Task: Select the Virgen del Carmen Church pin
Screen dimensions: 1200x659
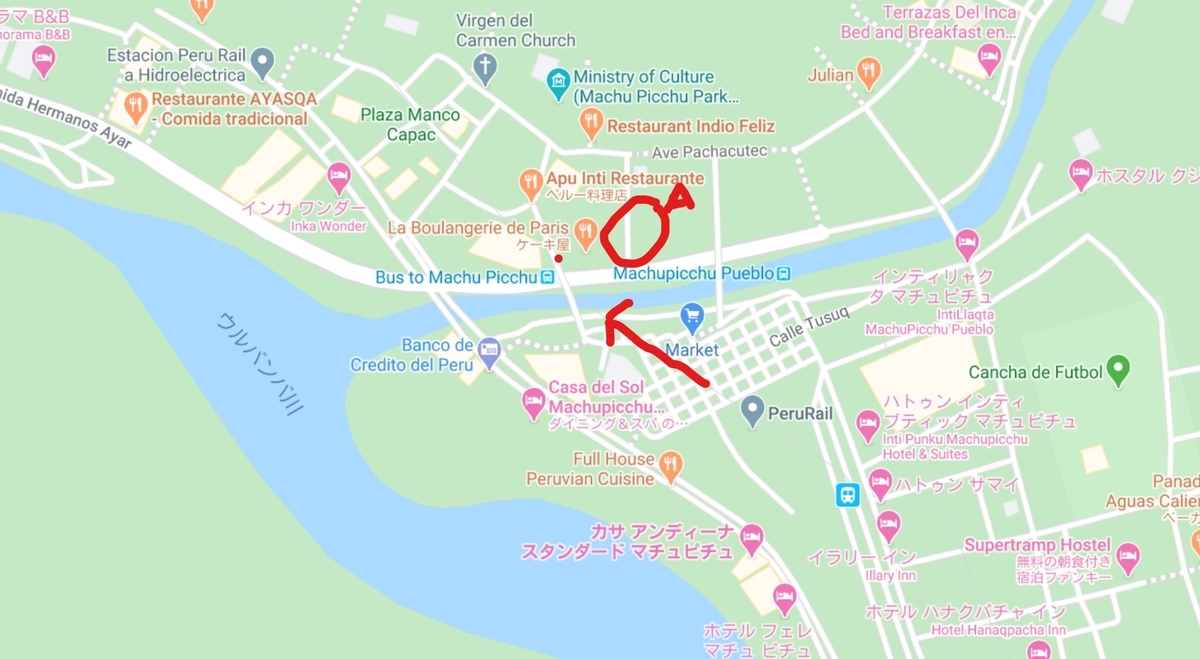Action: point(485,67)
